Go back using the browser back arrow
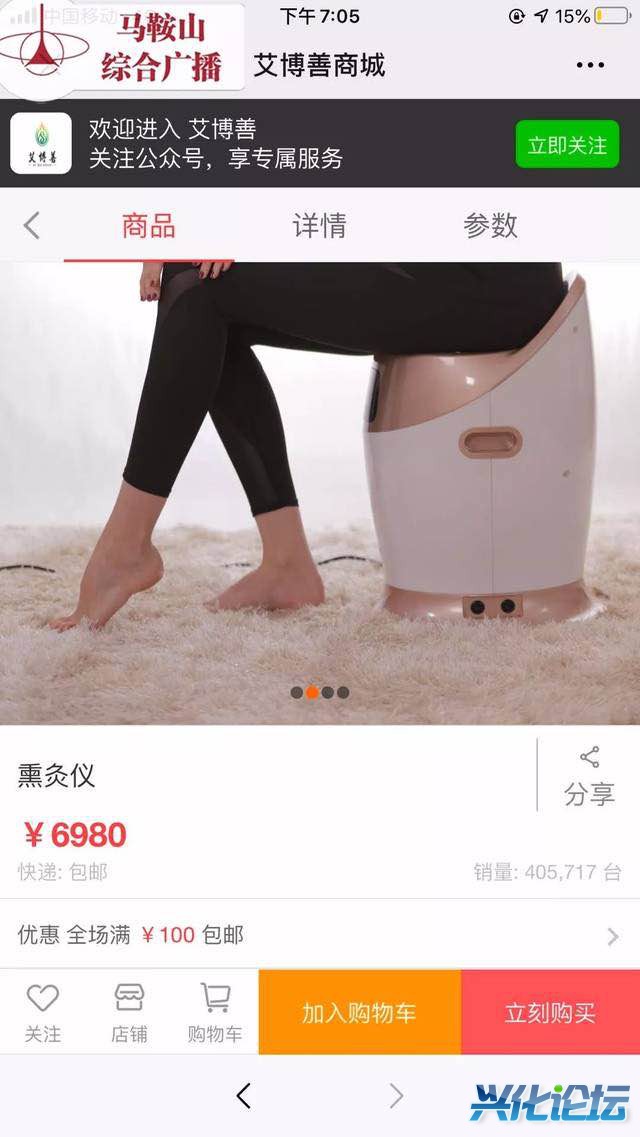This screenshot has height=1137, width=640. pyautogui.click(x=243, y=1096)
